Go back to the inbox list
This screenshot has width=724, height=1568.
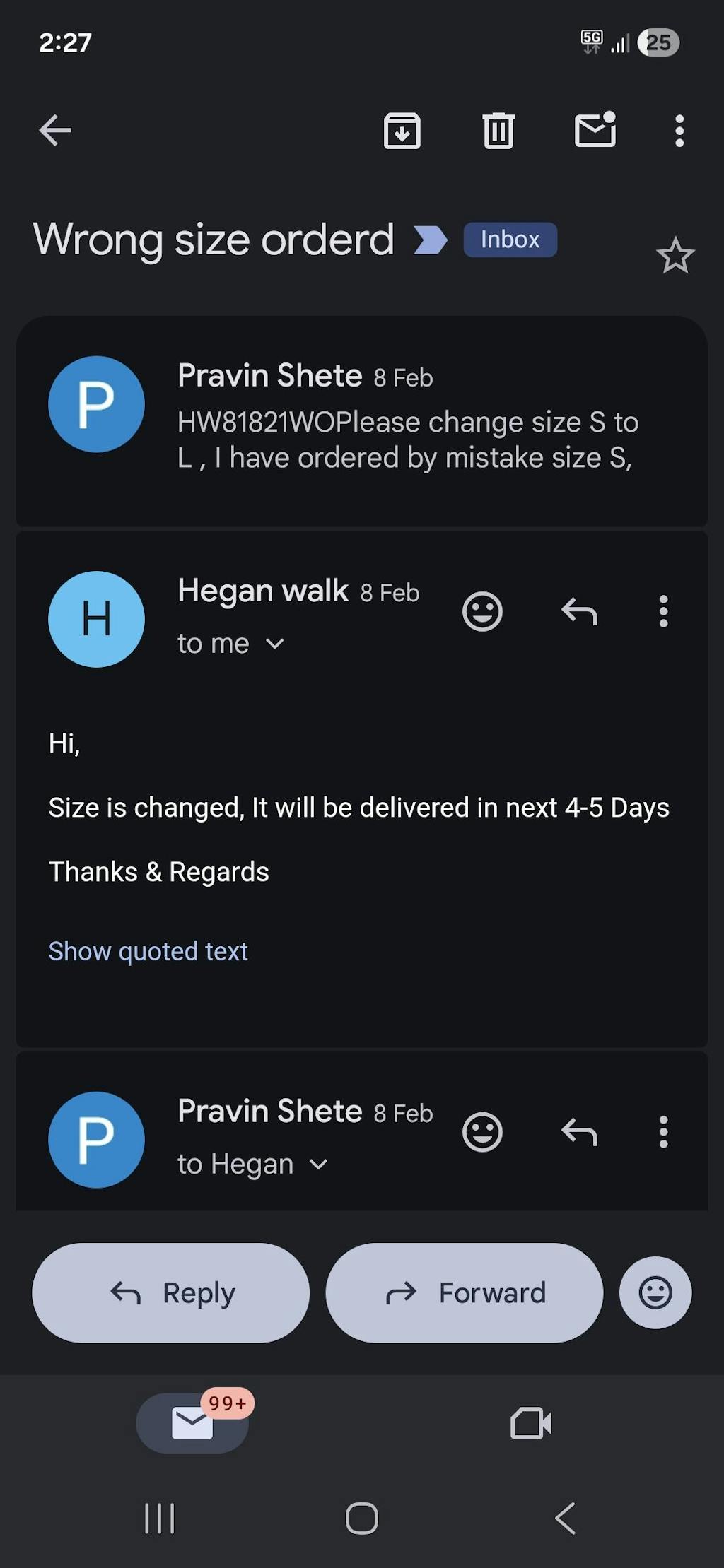tap(55, 131)
